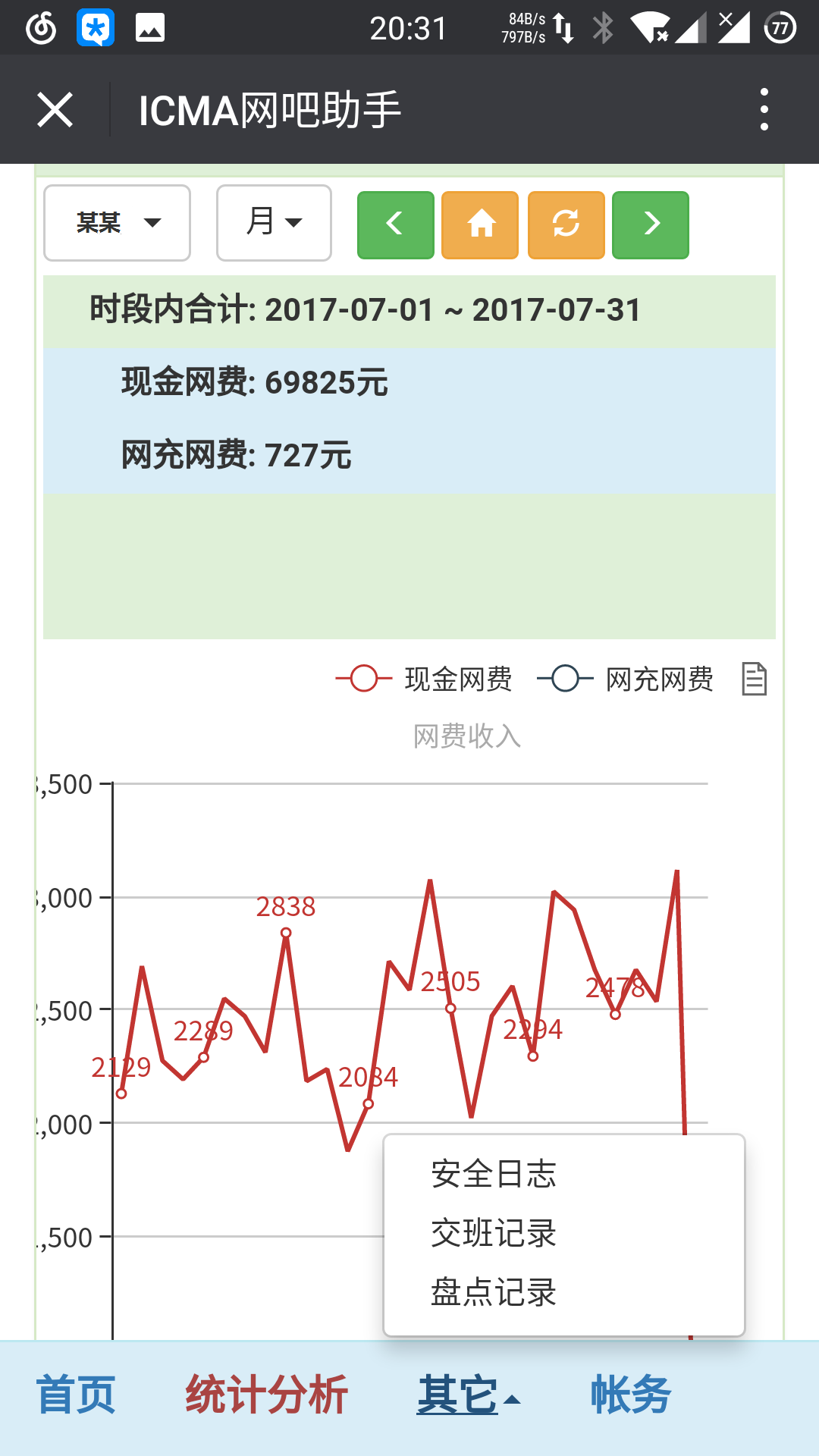Open the three-dot overflow menu
The height and width of the screenshot is (1456, 819).
pyautogui.click(x=764, y=109)
